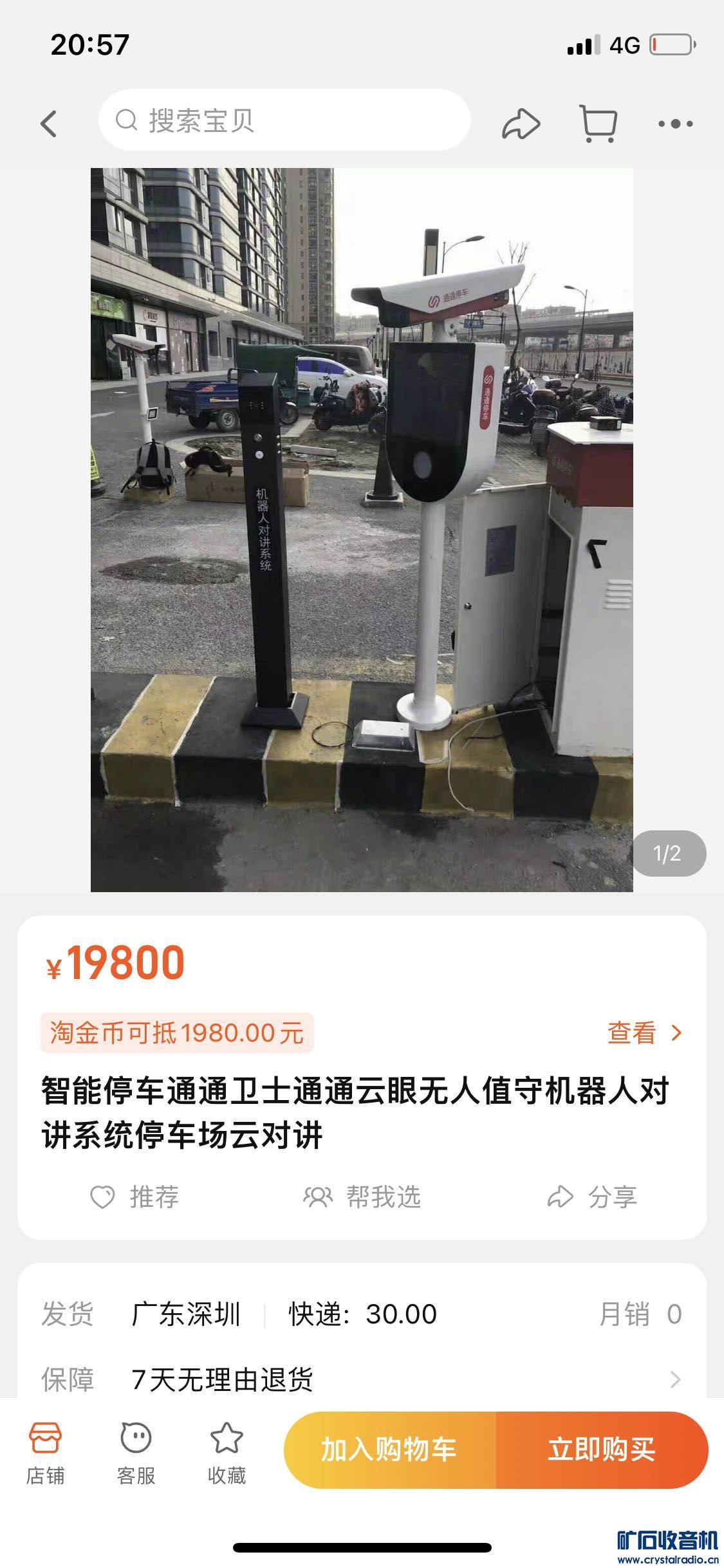The height and width of the screenshot is (1568, 724).
Task: Tap 加入购物车 to add to cart
Action: pos(389,1450)
